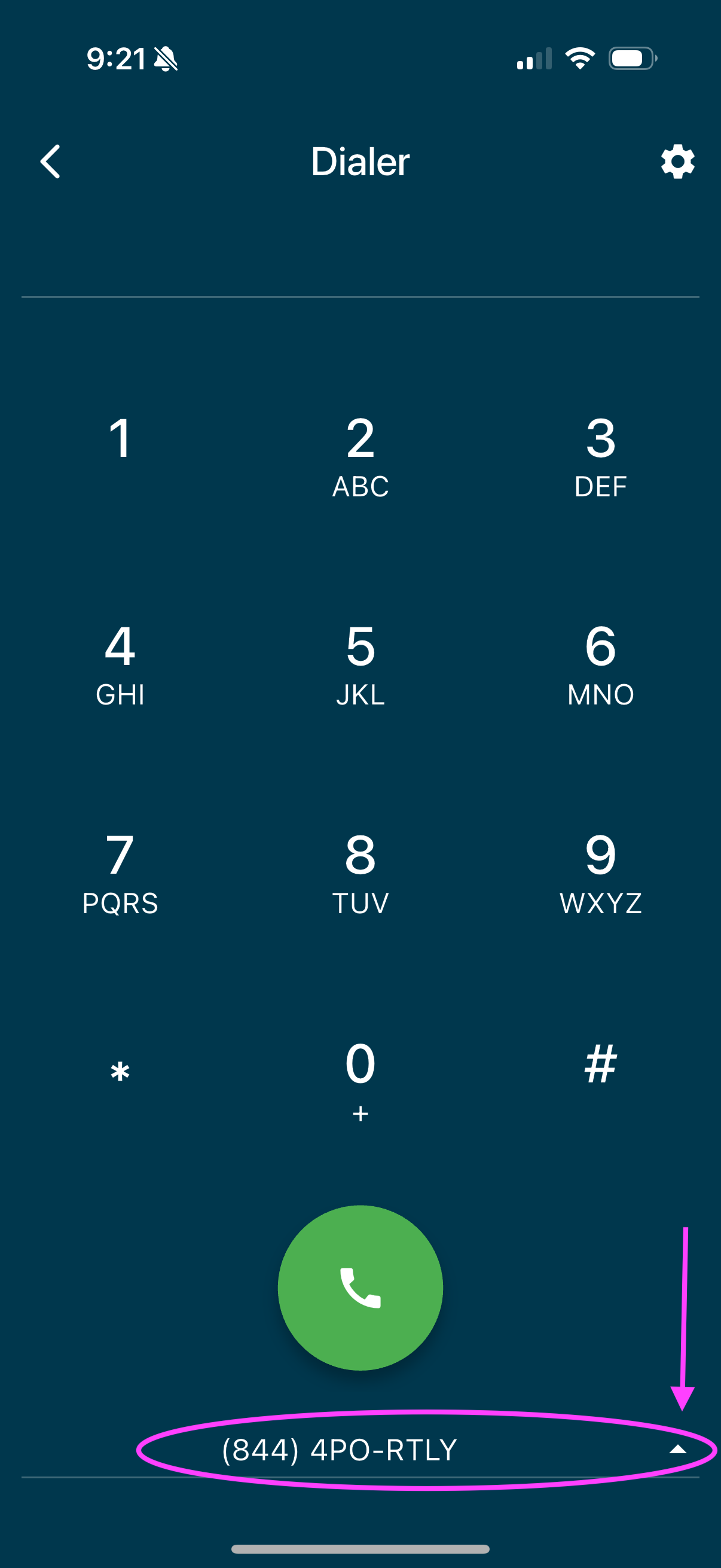Tap the 4 GHI key
Image resolution: width=721 pixels, height=1568 pixels.
[x=120, y=663]
